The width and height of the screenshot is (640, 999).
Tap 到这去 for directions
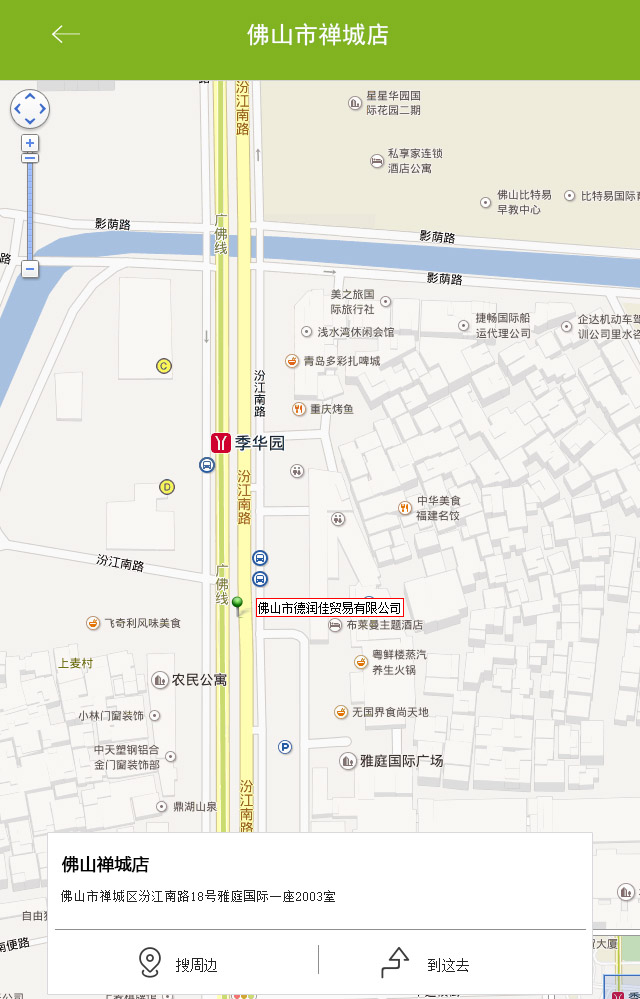tap(426, 964)
